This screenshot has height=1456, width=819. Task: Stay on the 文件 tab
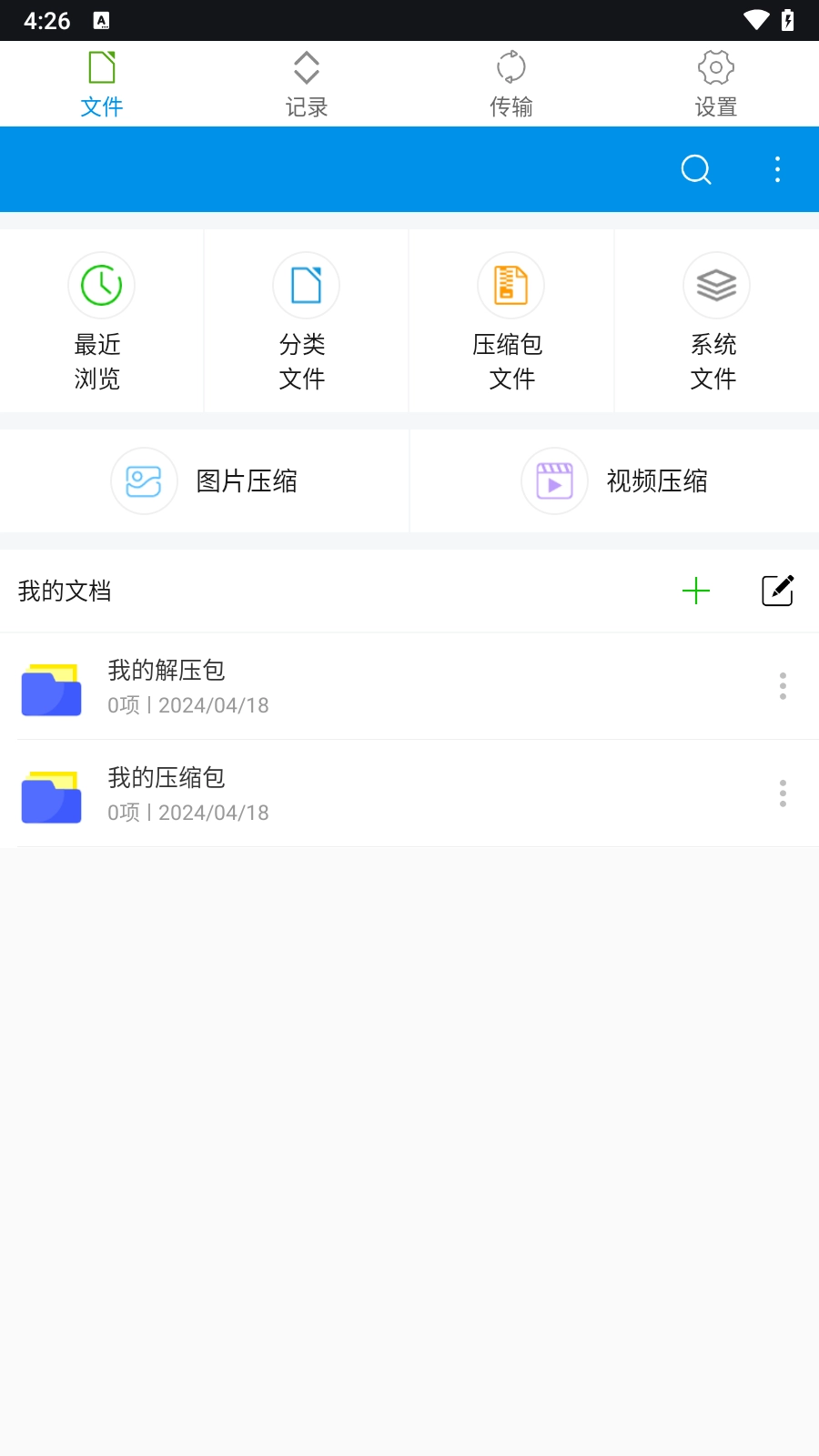click(x=101, y=82)
